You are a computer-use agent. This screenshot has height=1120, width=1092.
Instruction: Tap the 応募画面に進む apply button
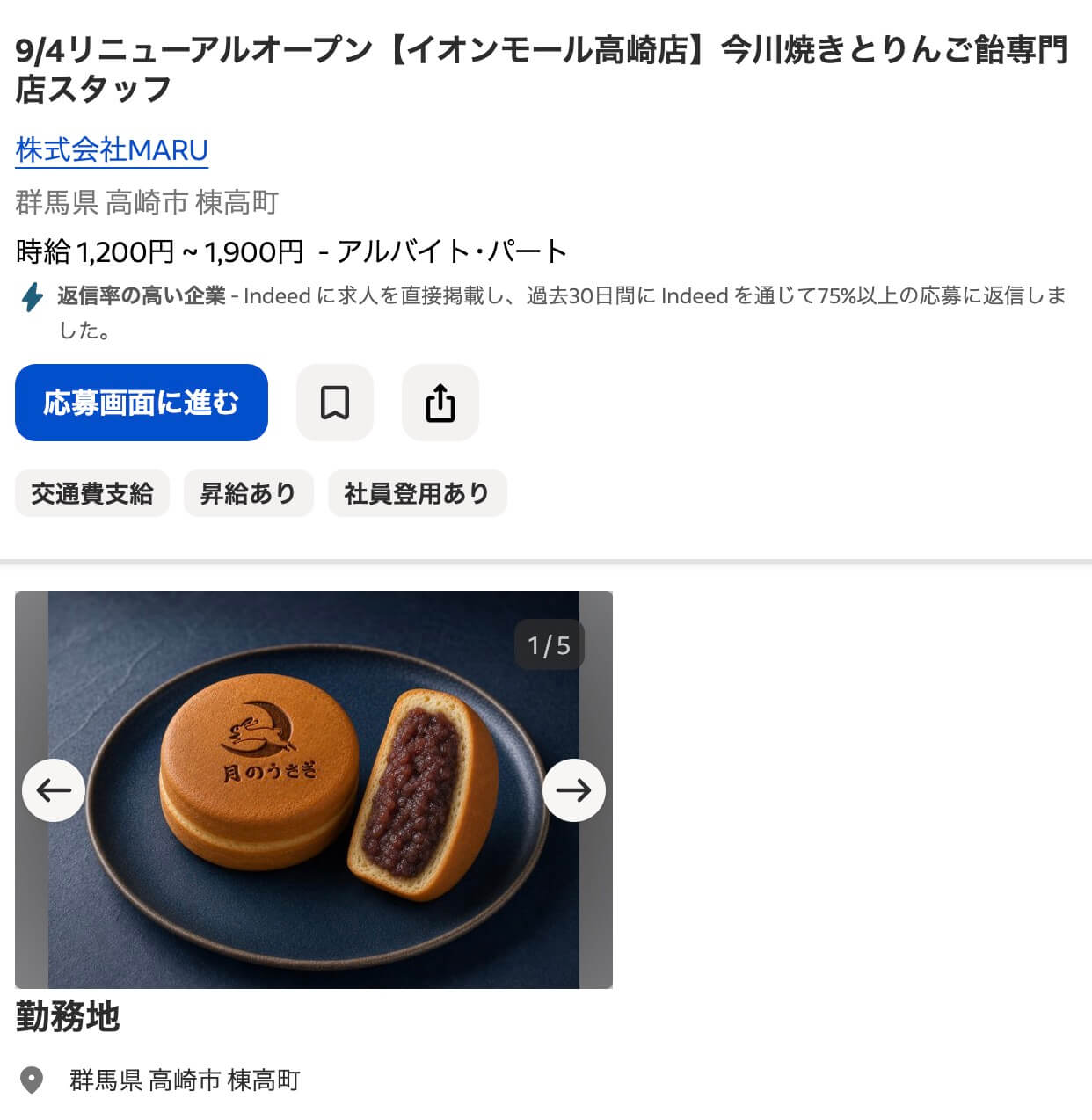coord(142,403)
